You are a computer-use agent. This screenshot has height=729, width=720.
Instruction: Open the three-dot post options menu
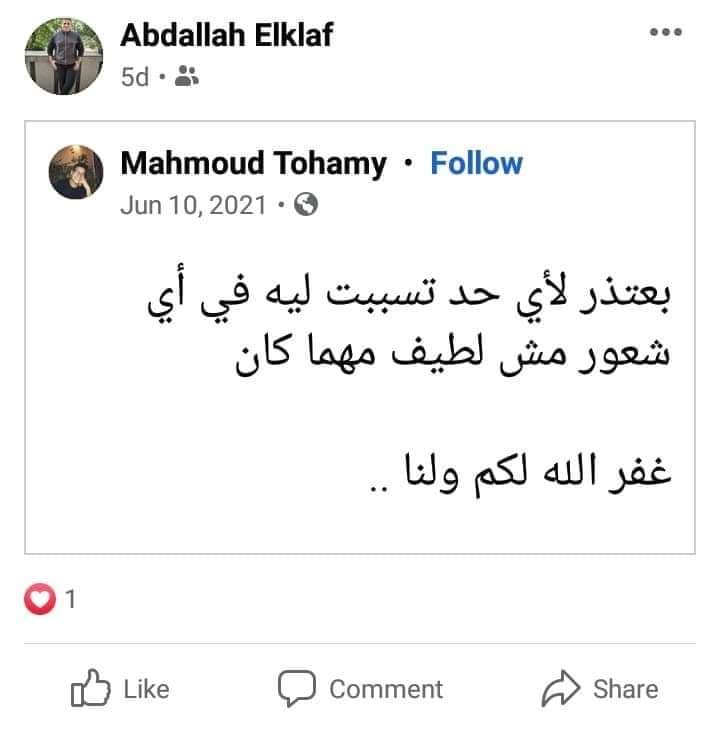(x=665, y=33)
